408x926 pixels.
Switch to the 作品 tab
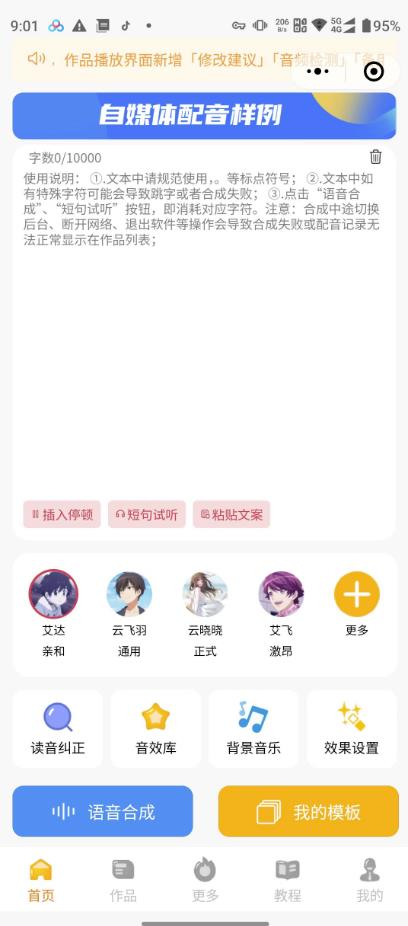point(123,881)
